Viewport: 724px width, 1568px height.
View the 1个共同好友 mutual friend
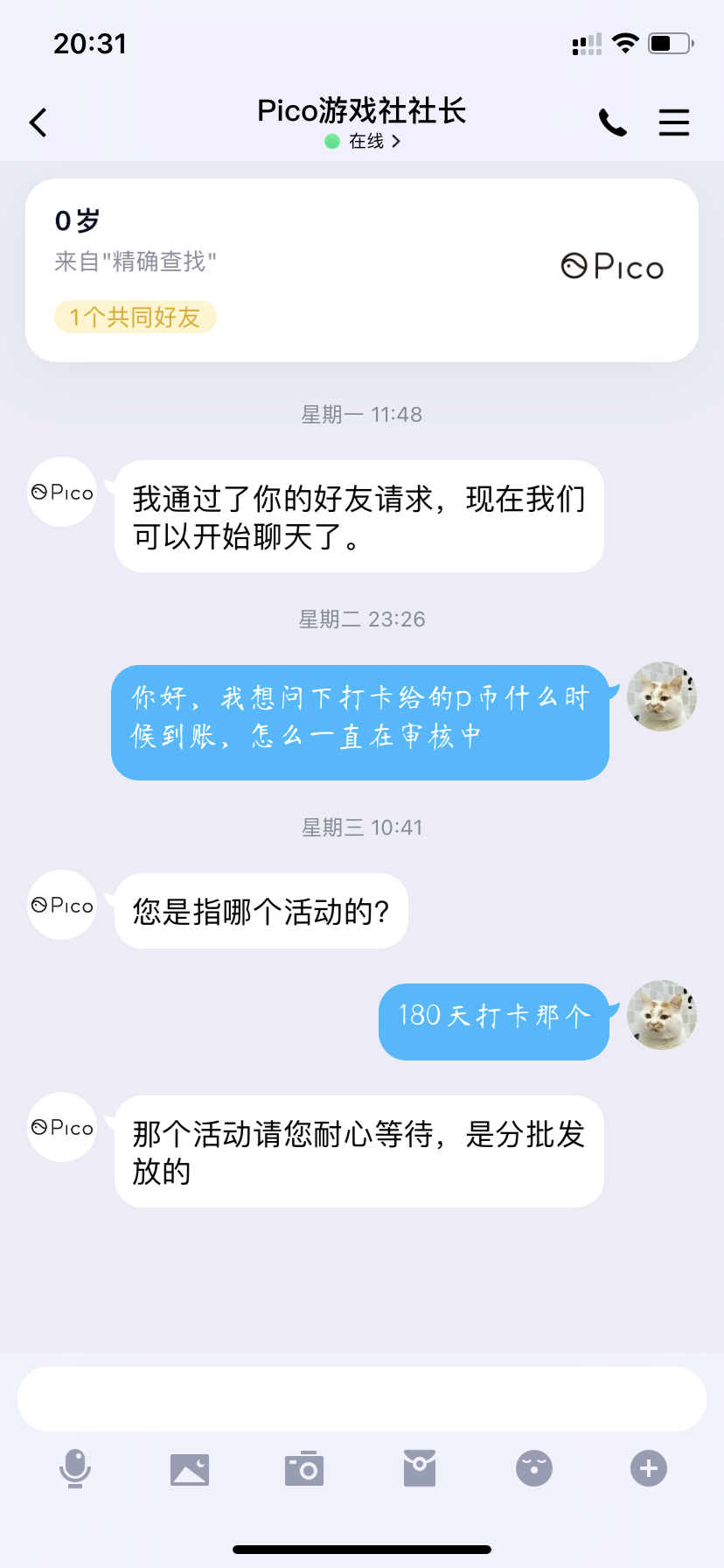[135, 317]
